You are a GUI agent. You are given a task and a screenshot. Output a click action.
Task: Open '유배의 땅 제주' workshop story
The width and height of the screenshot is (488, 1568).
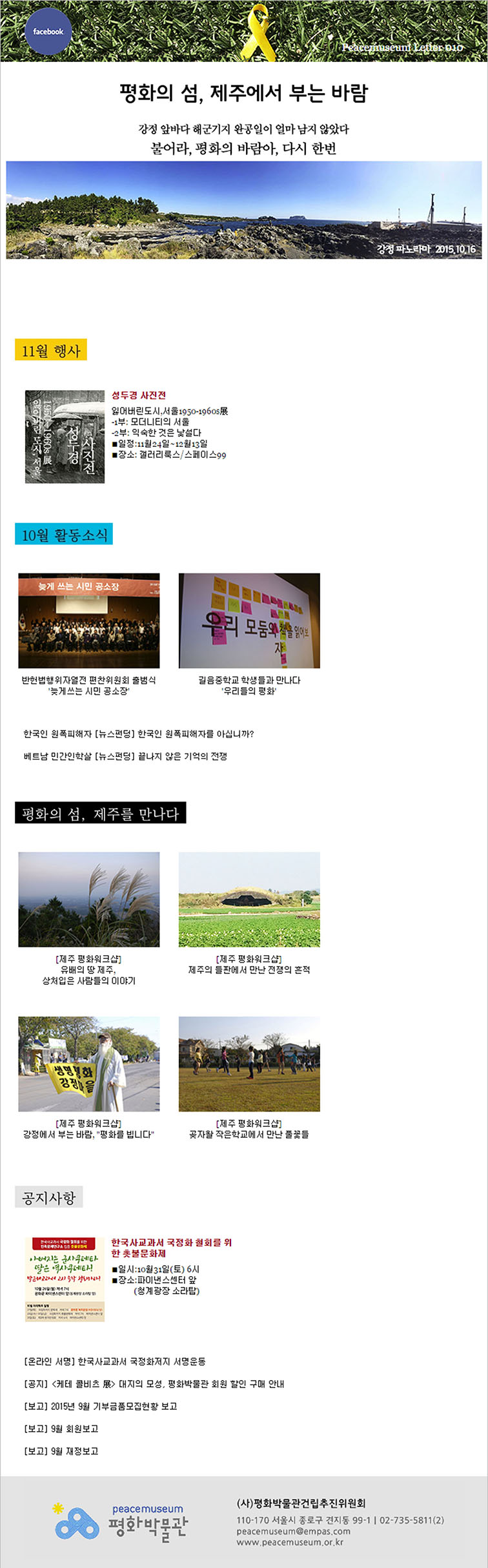[x=89, y=899]
